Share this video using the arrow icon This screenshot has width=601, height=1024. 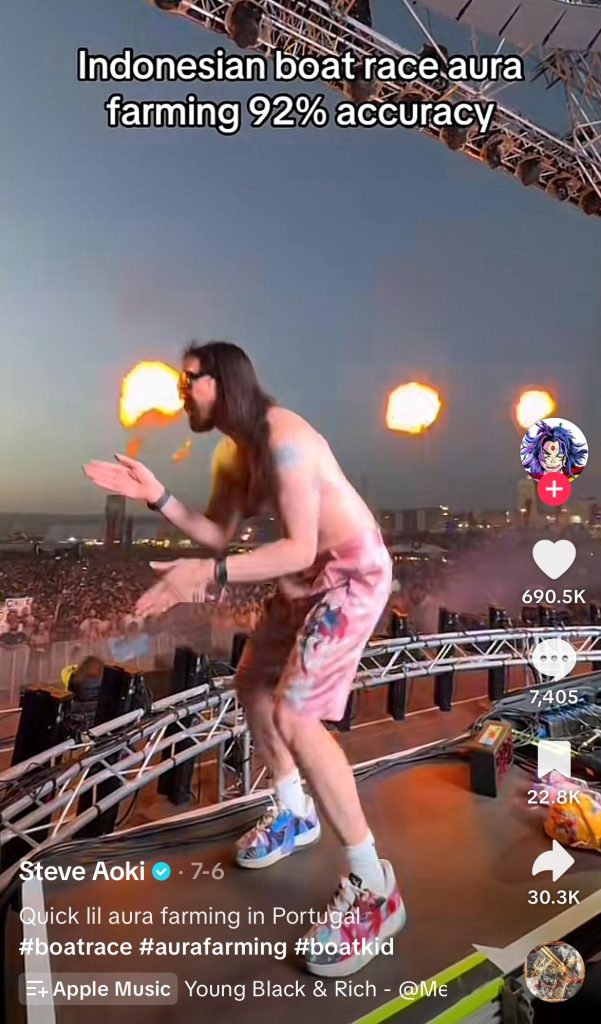(553, 861)
